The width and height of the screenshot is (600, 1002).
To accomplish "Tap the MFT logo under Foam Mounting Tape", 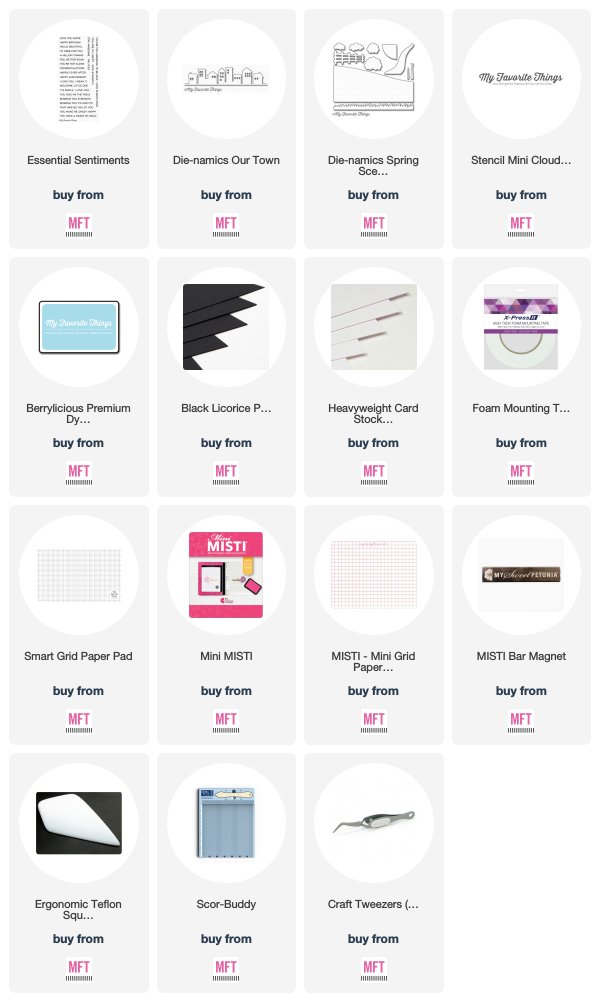I will (521, 474).
